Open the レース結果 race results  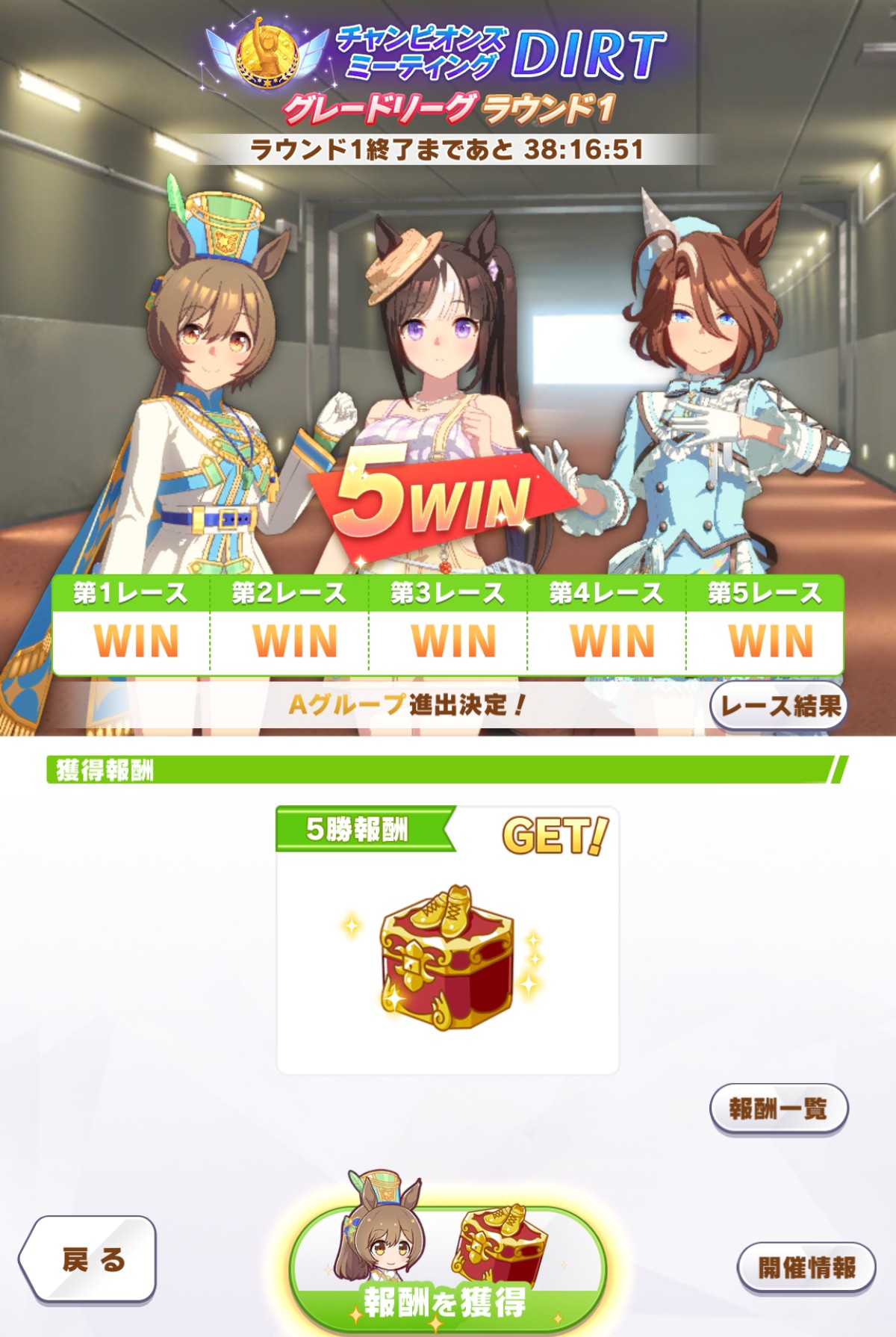779,705
